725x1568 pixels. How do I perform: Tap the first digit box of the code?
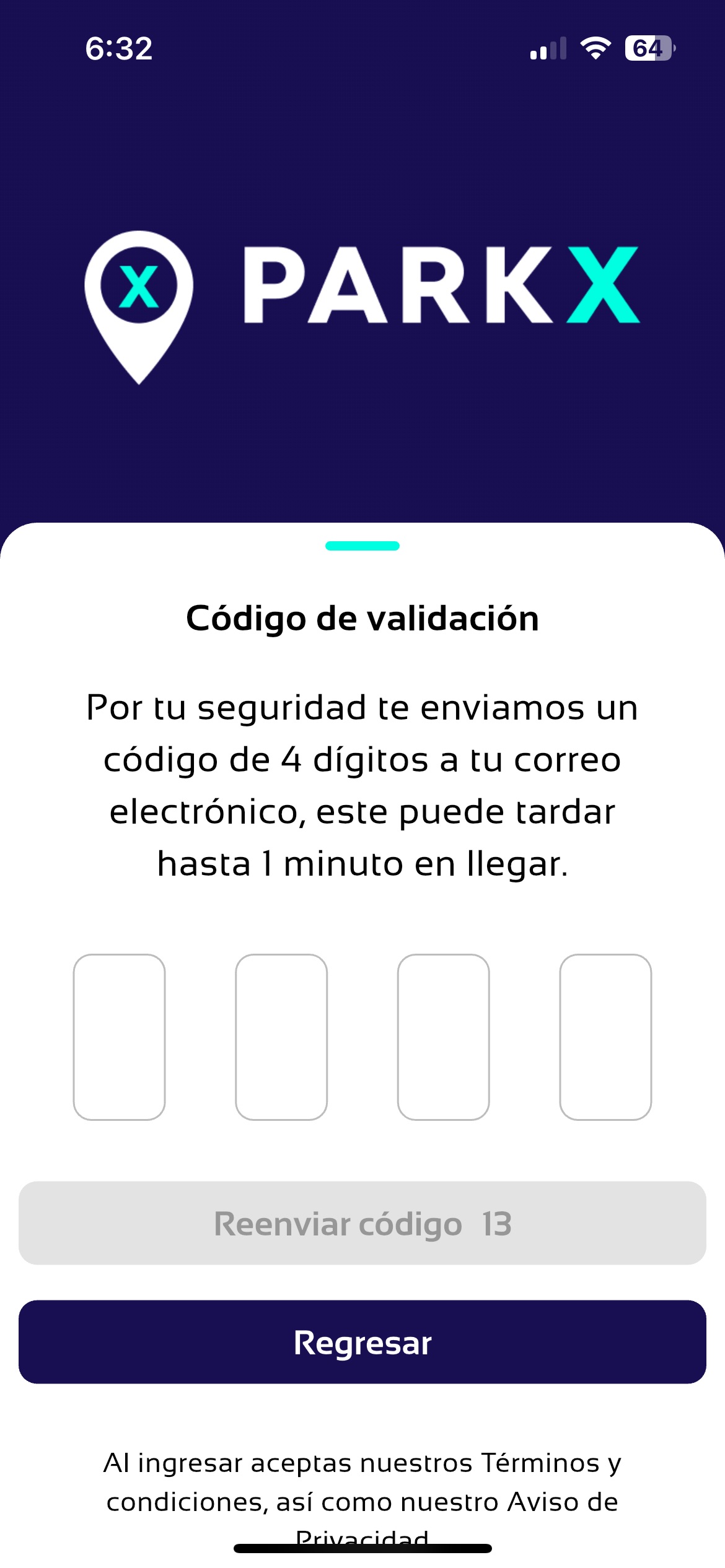(119, 1037)
